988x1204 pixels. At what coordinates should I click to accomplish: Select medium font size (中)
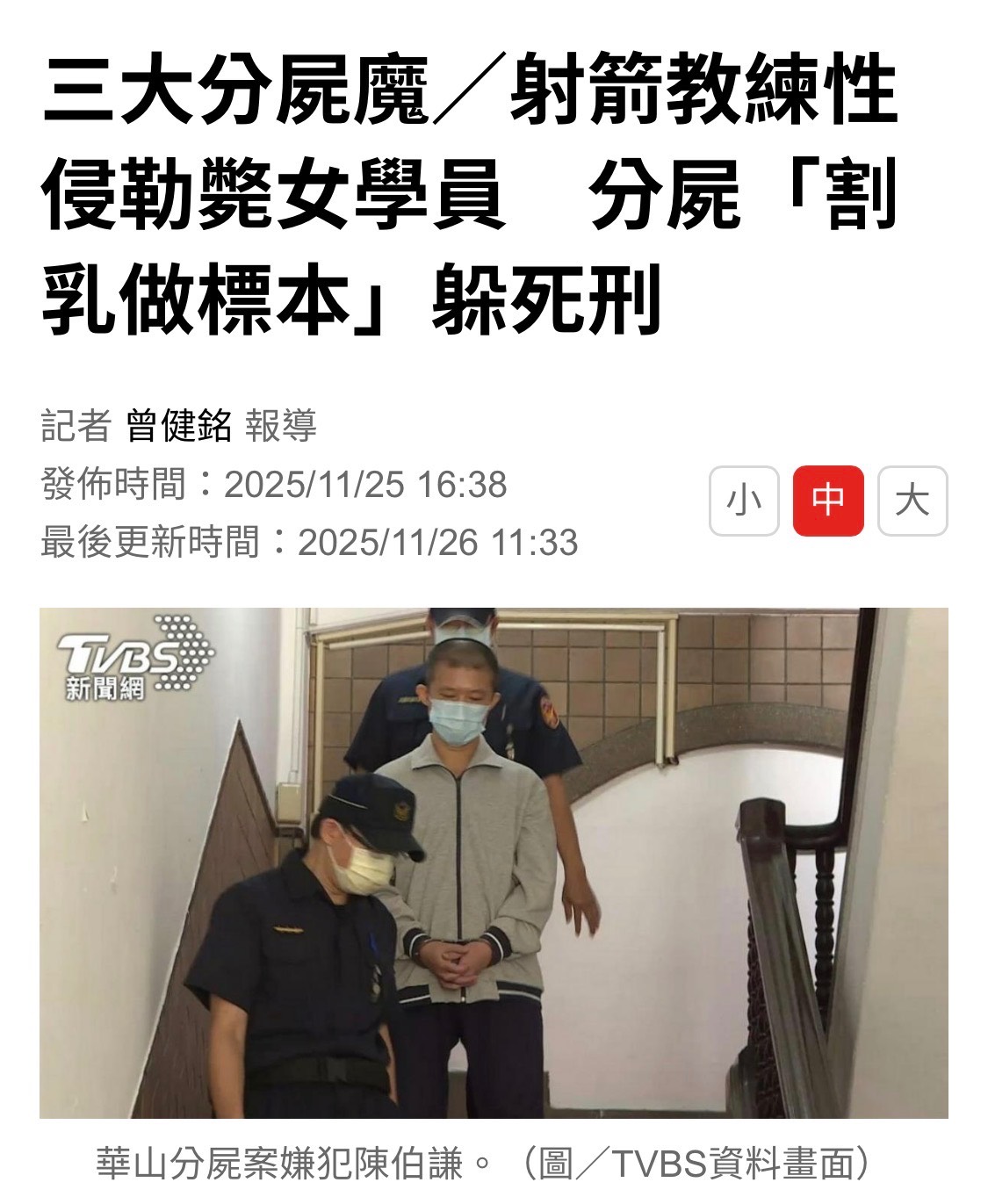point(828,501)
